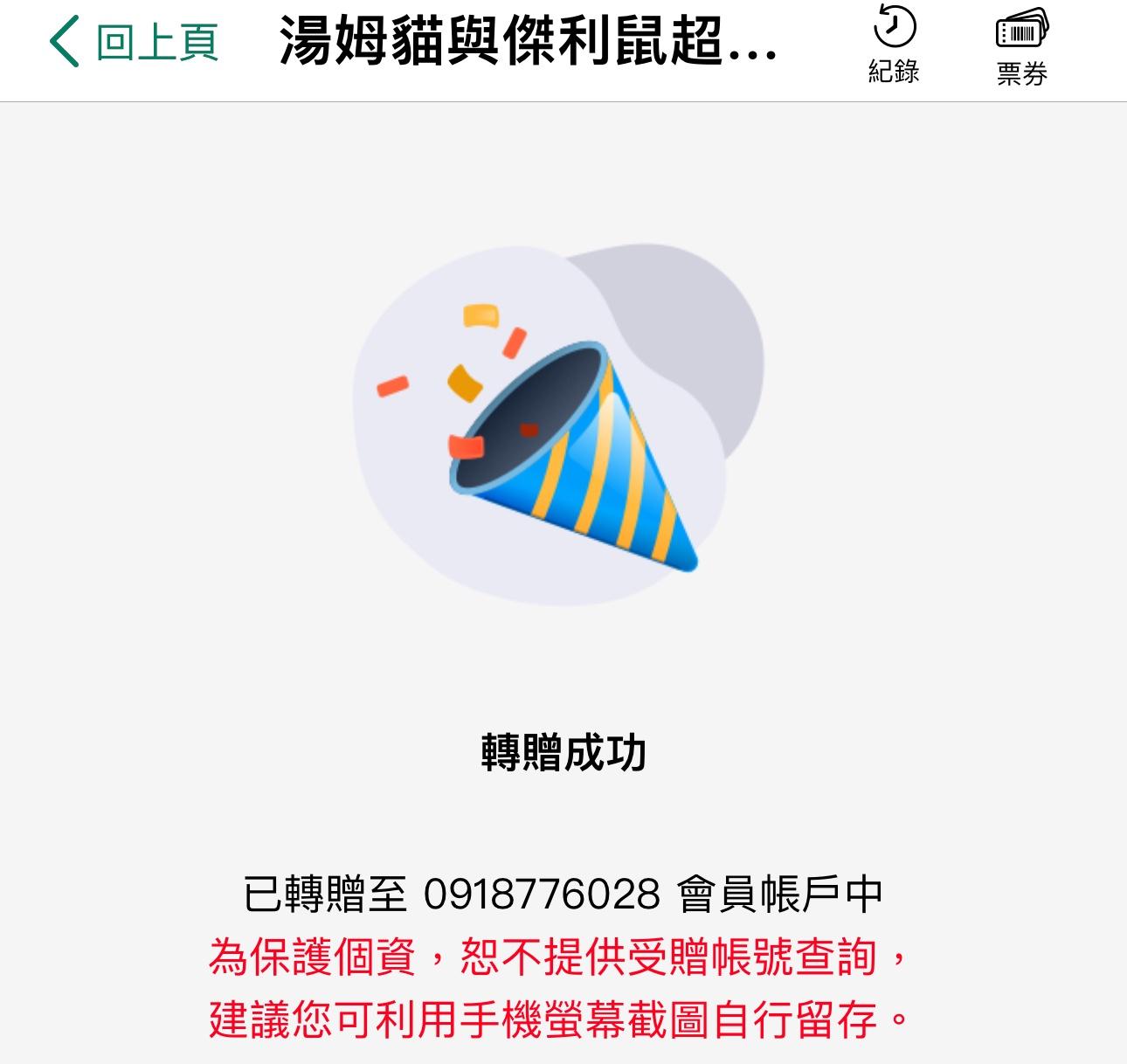This screenshot has width=1127, height=1064.
Task: Go back via 回上頁 button
Action: point(133,42)
